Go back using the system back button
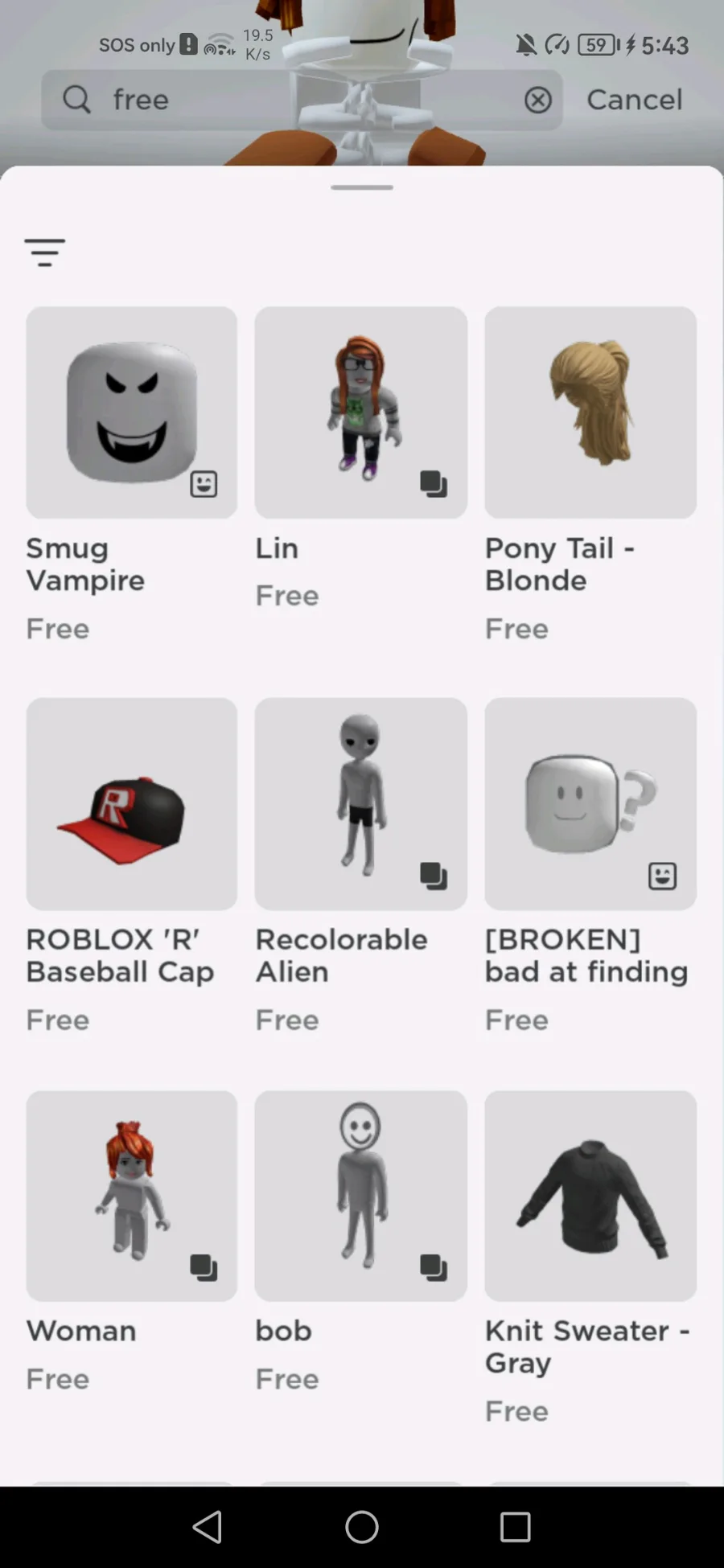The width and height of the screenshot is (724, 1568). pos(208,1526)
